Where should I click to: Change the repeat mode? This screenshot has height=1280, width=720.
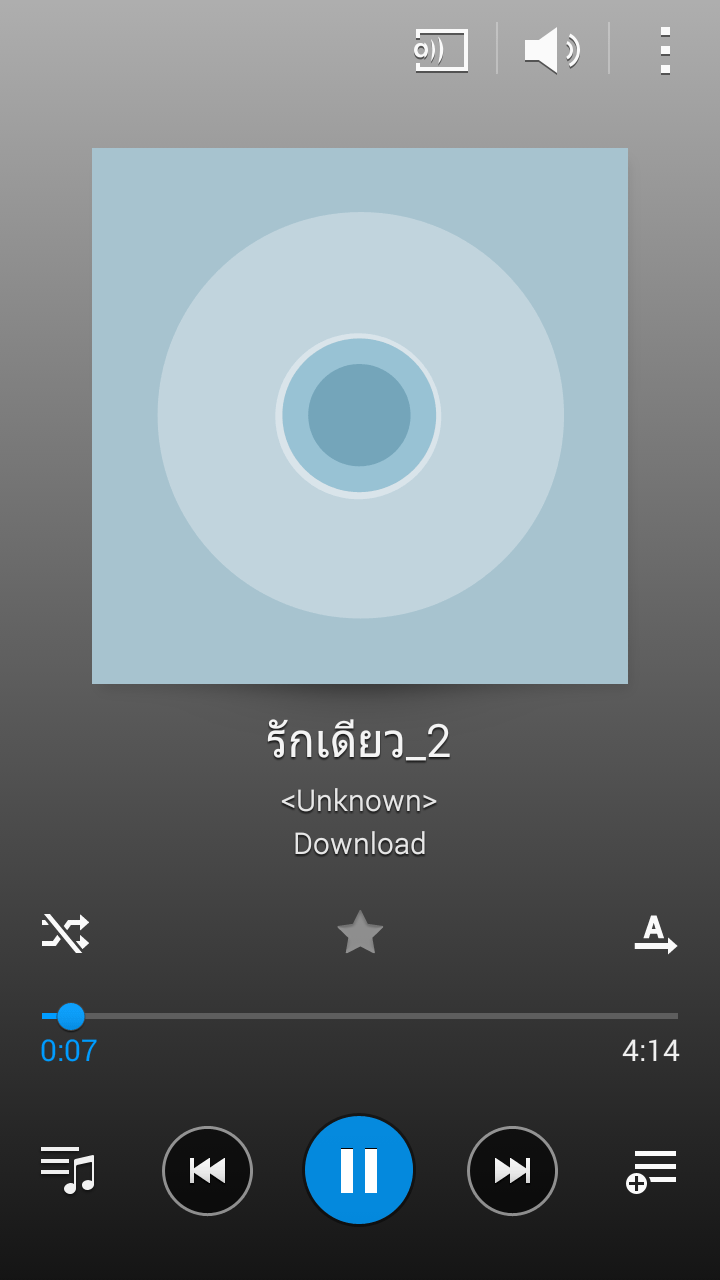tap(655, 934)
